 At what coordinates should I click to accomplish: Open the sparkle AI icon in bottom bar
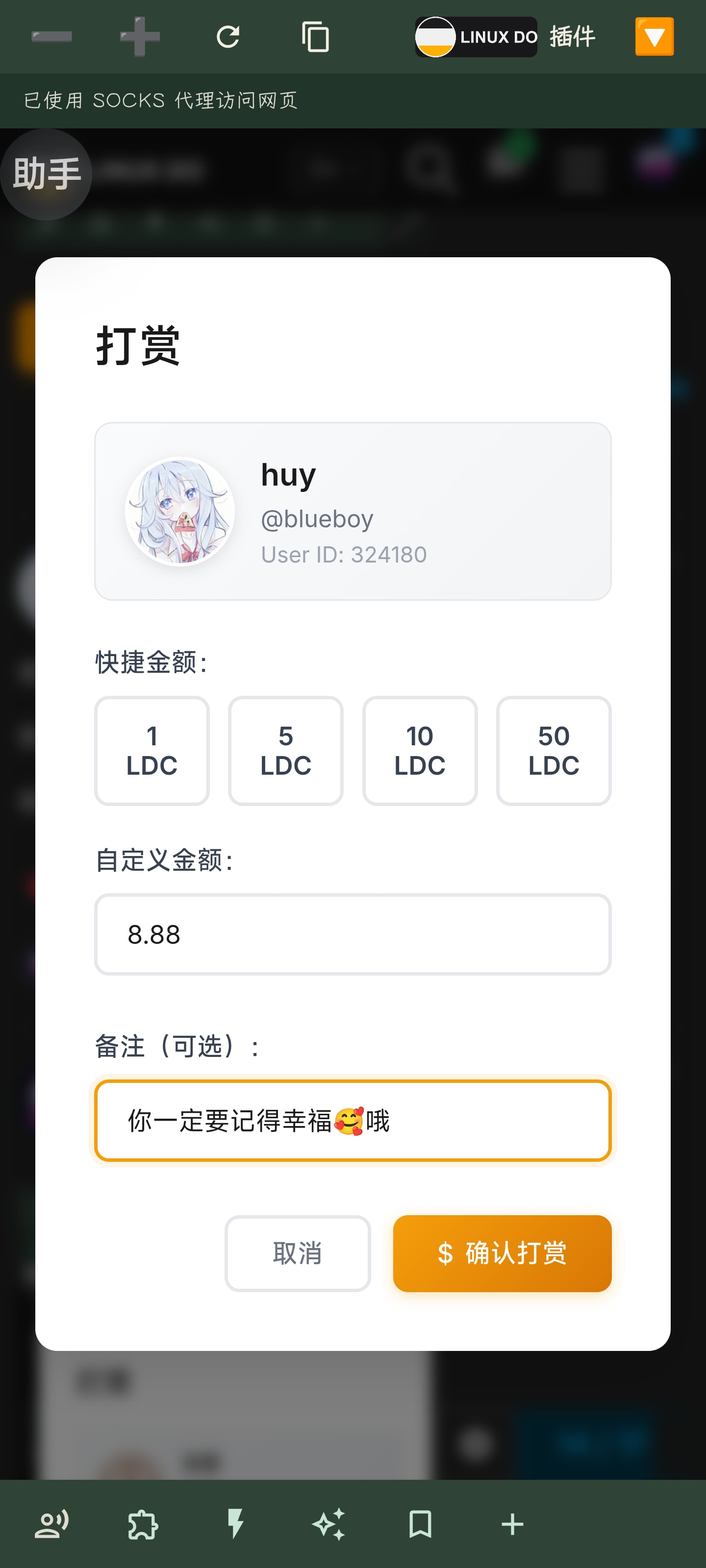click(328, 1524)
